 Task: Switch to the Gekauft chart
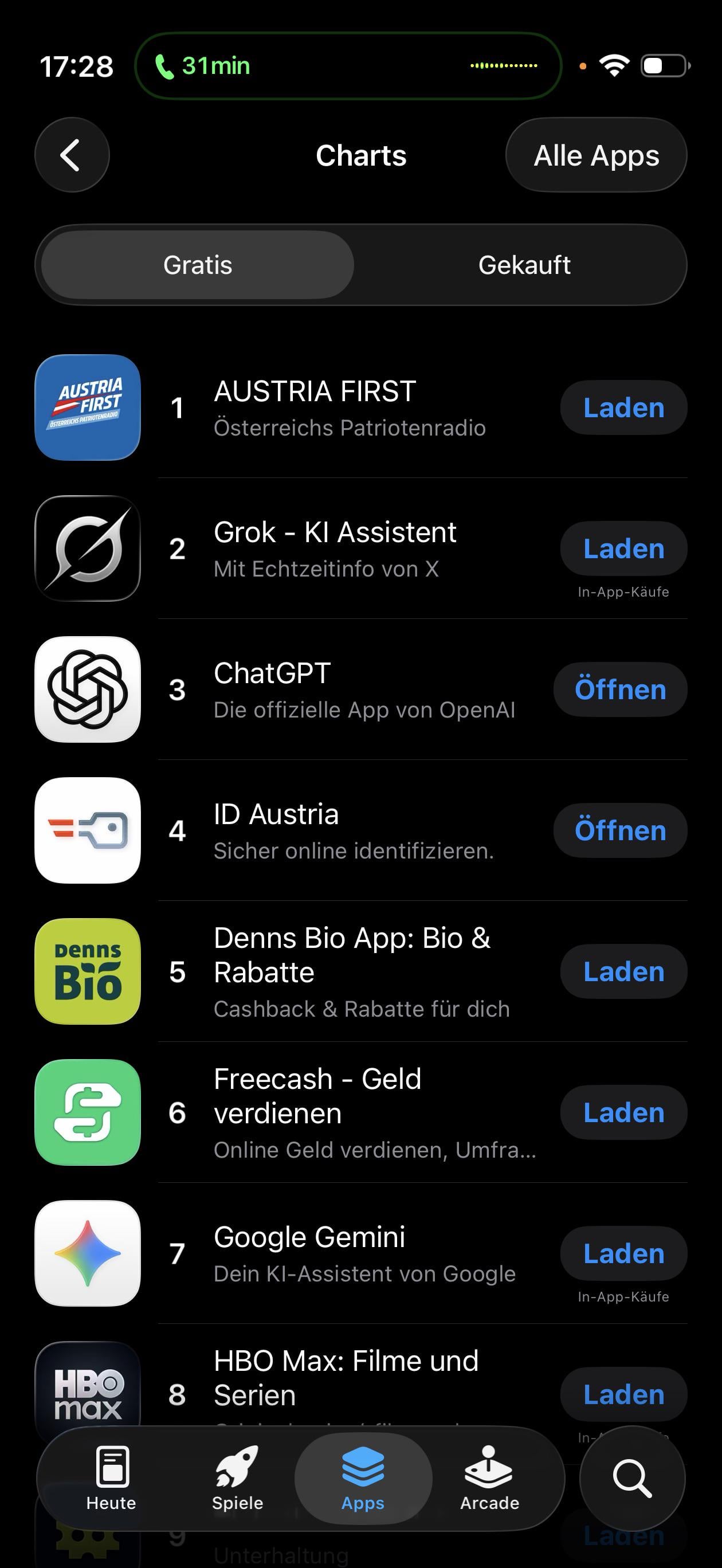[x=524, y=265]
